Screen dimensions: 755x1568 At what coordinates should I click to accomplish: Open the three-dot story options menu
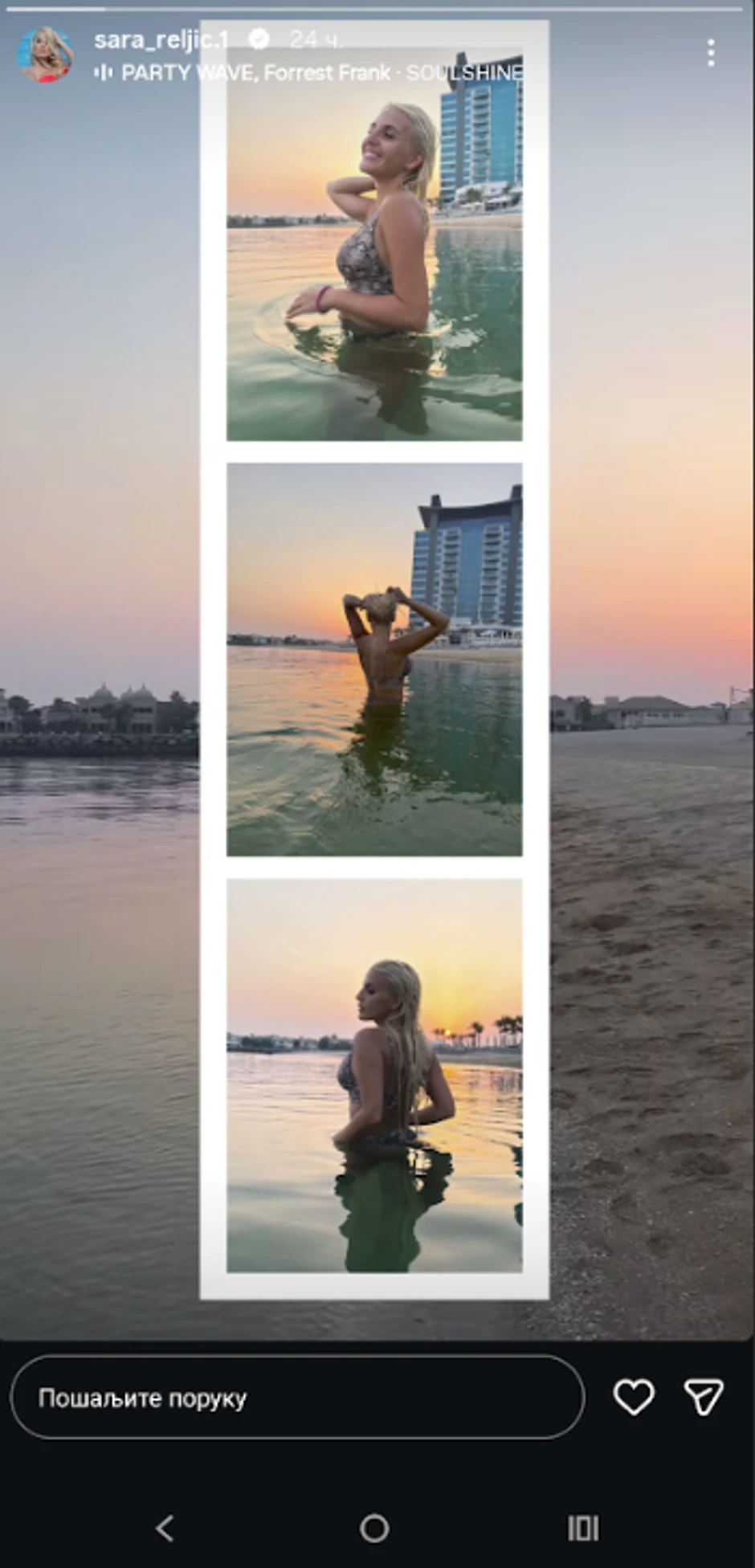tap(711, 53)
